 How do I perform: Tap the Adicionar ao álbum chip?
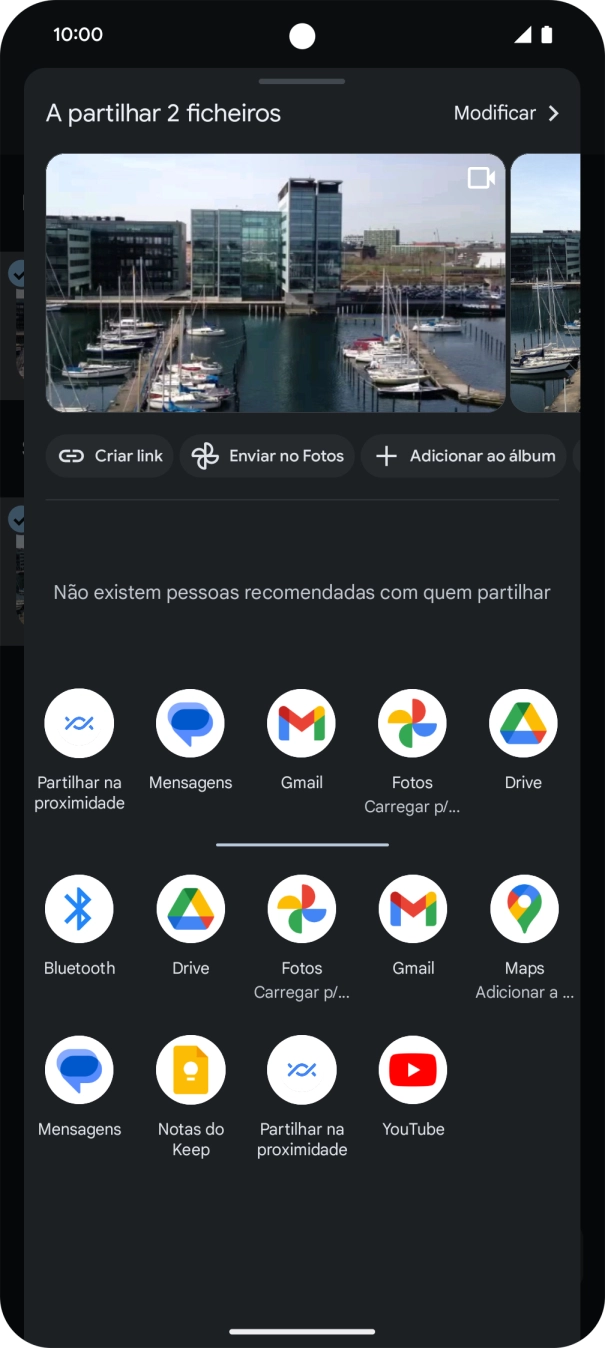pos(464,456)
